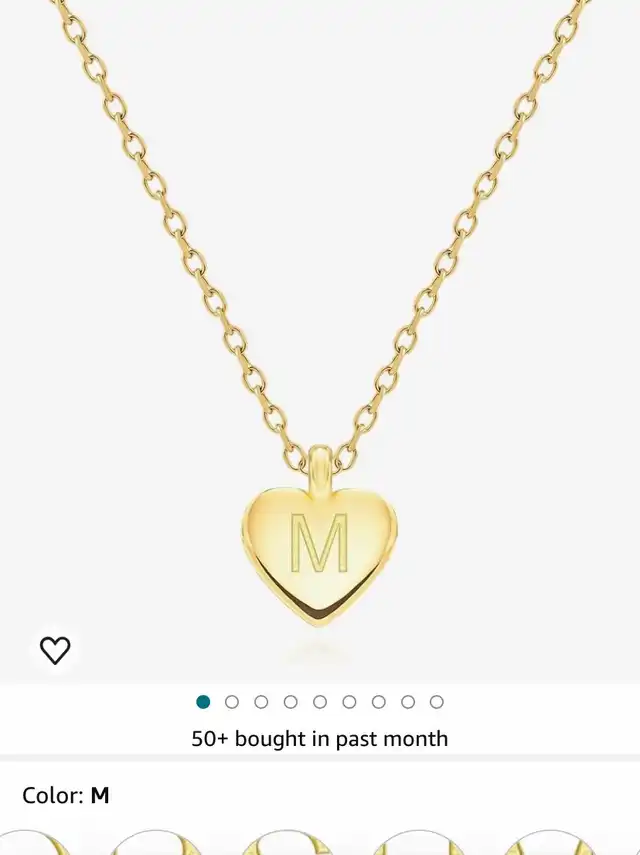The height and width of the screenshot is (855, 640).
Task: Add necklace to wish list heart
Action: click(55, 650)
